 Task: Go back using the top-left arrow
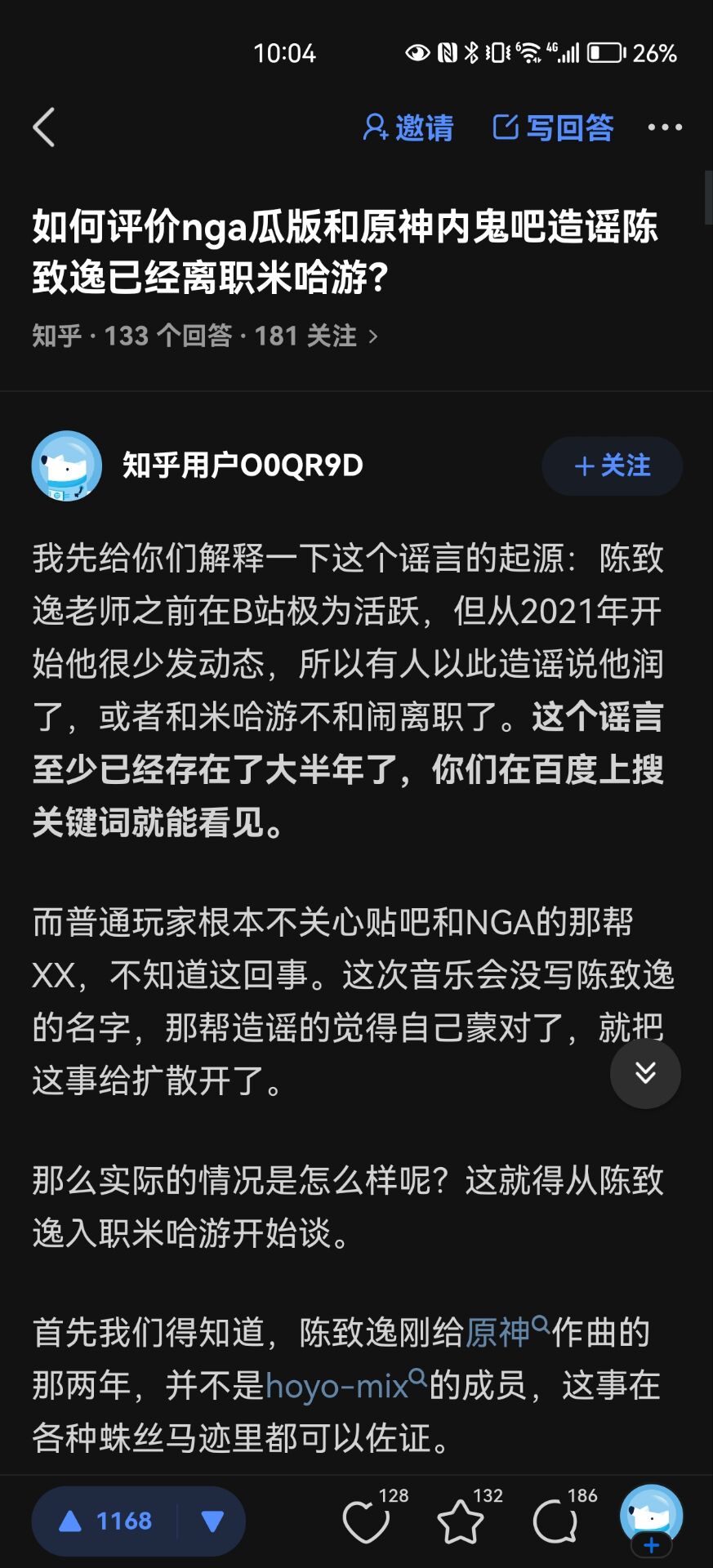pos(44,127)
